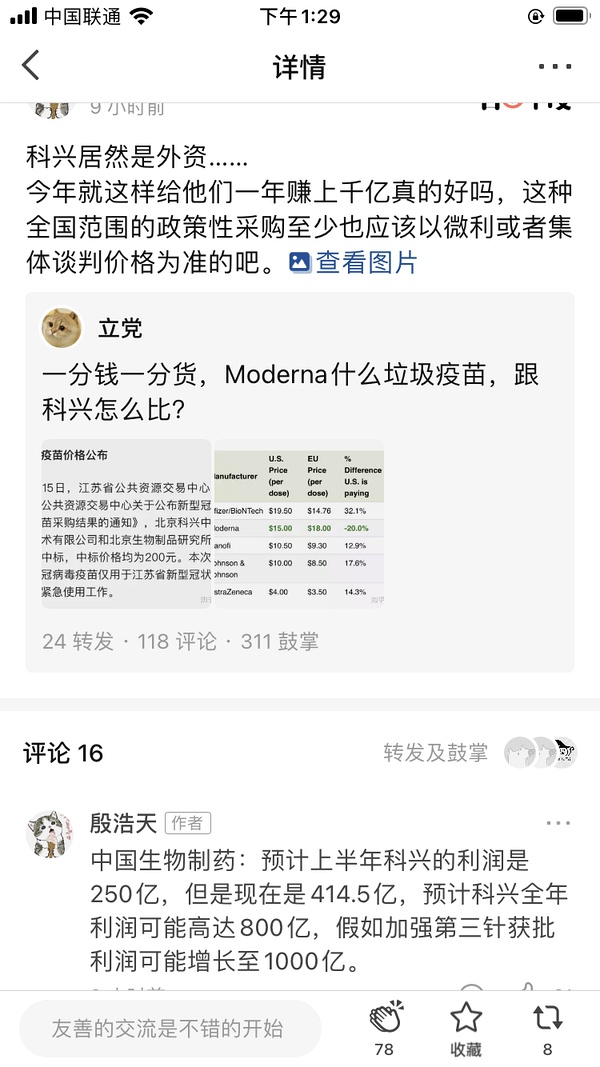View the vaccine price table image

[x=300, y=523]
